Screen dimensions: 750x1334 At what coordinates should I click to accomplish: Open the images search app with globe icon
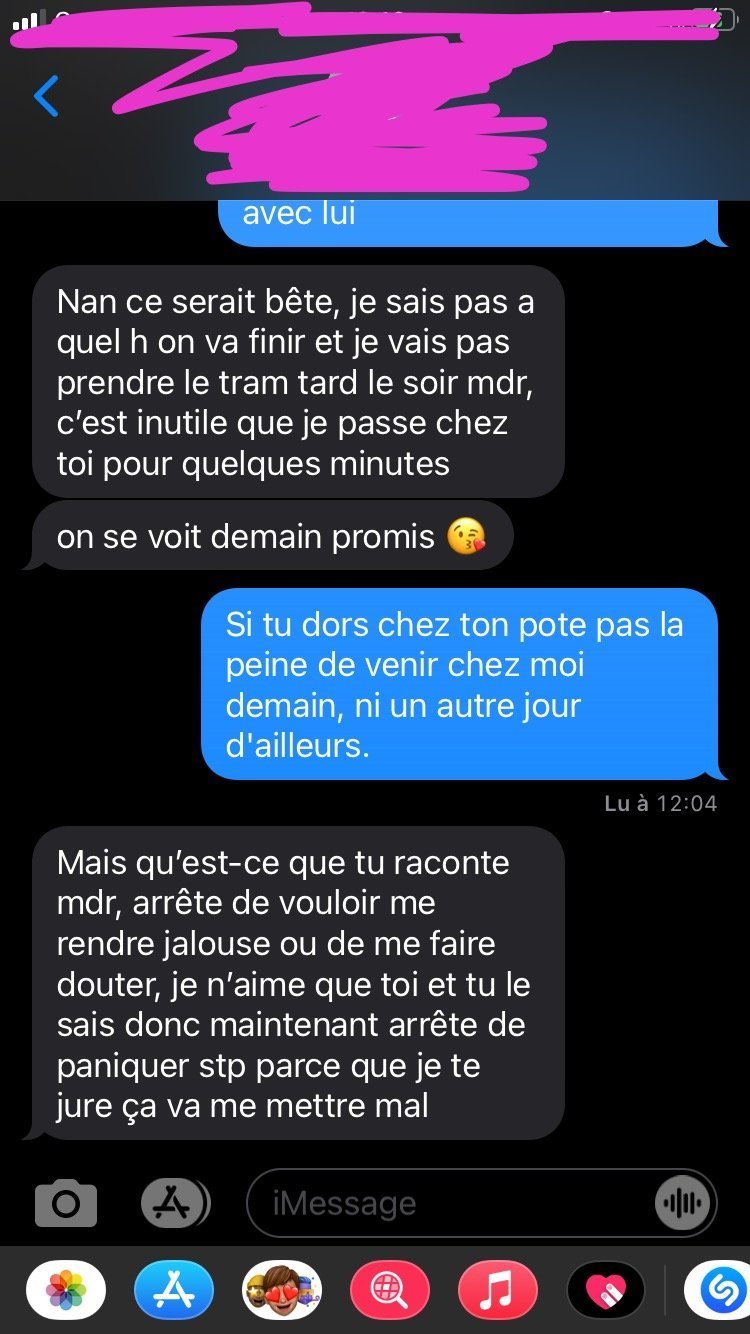390,1290
